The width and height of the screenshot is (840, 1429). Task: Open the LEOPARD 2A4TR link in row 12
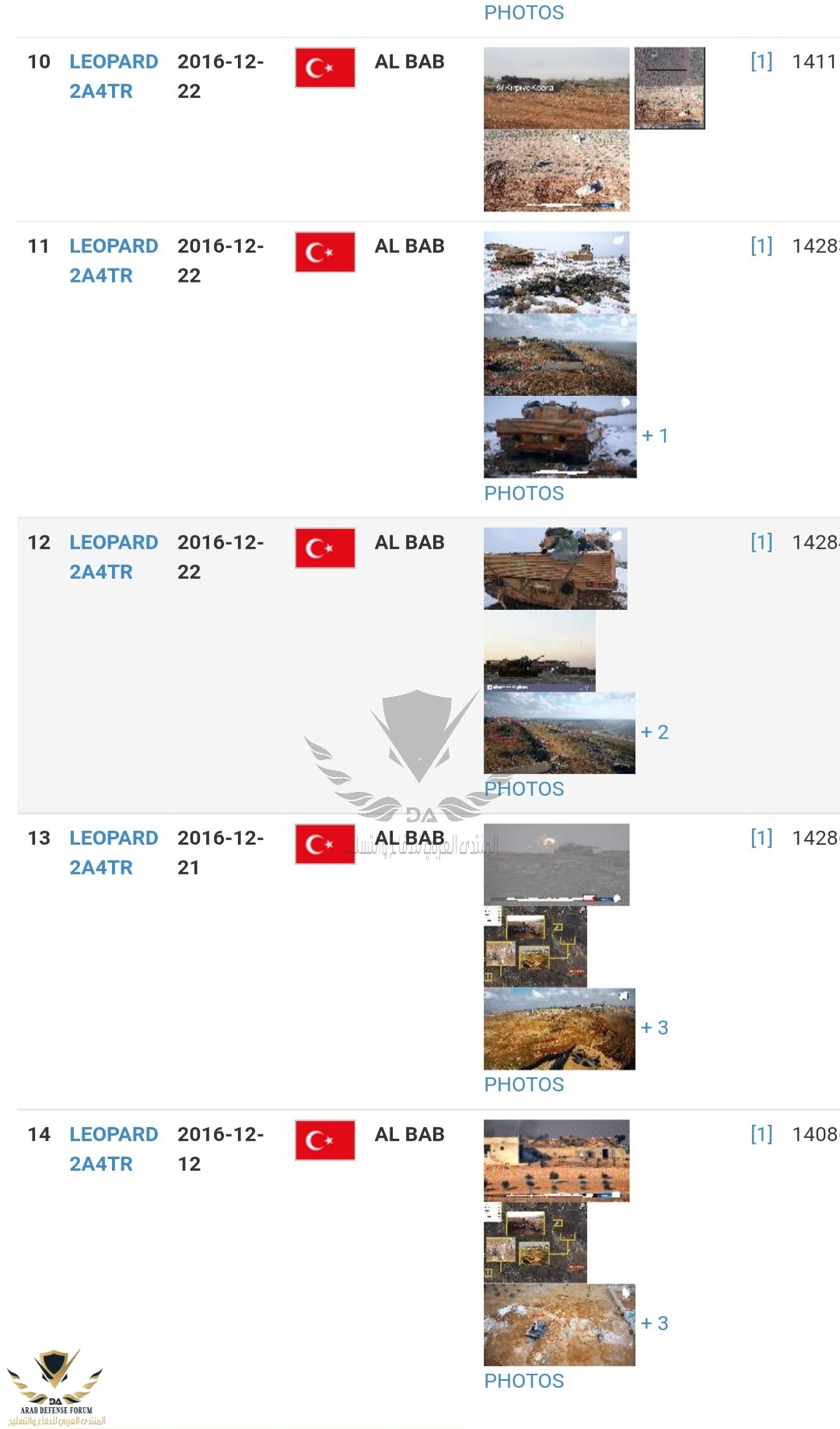tap(114, 556)
